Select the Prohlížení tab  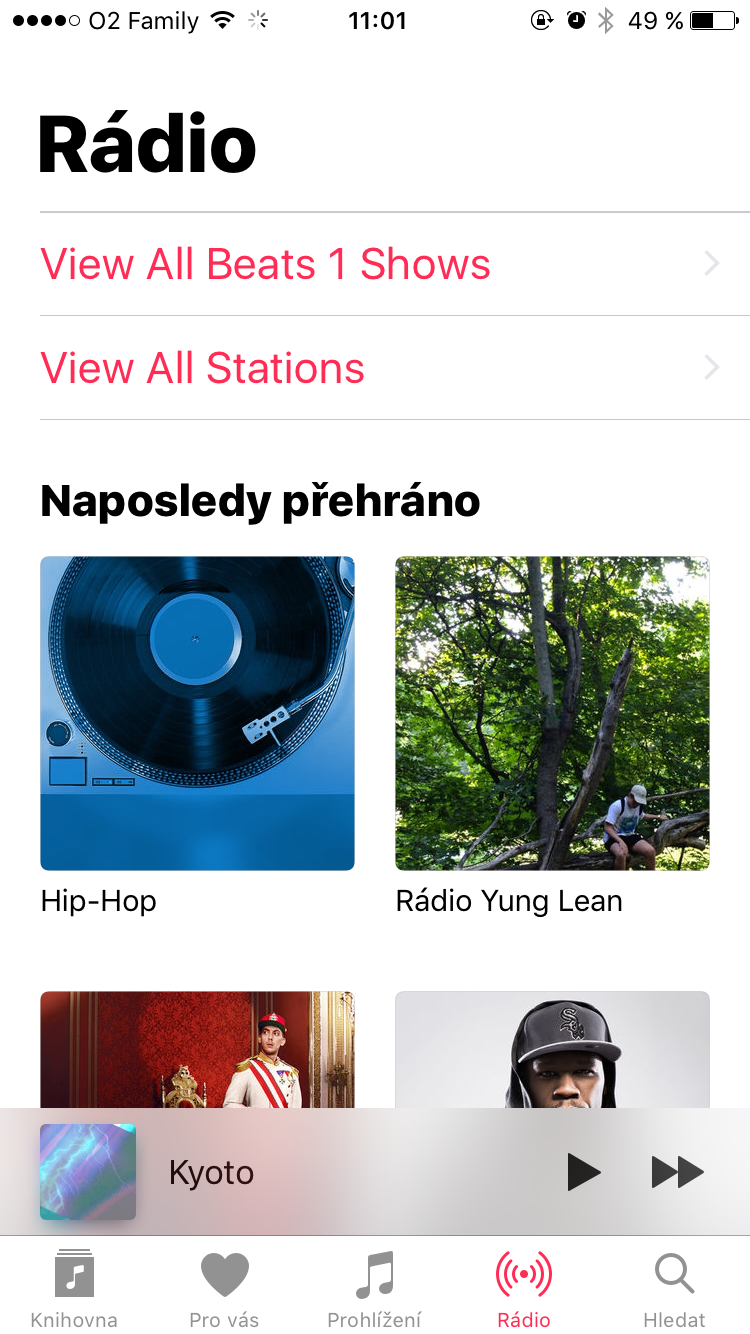[374, 1288]
